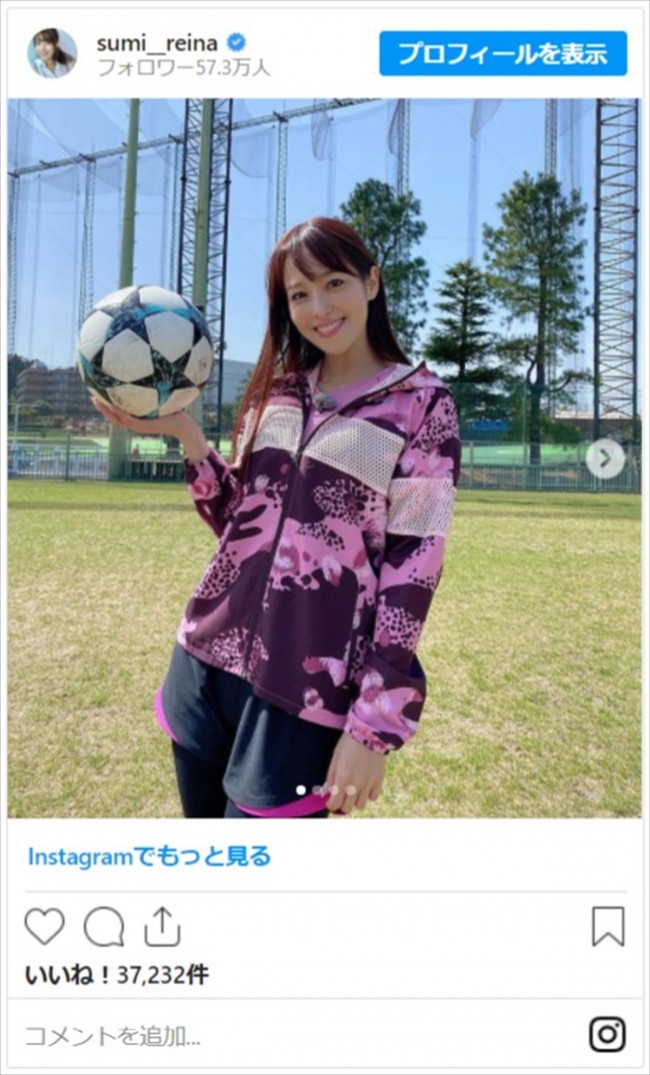This screenshot has width=650, height=1075.
Task: Show next photo with carousel arrow
Action: (604, 459)
